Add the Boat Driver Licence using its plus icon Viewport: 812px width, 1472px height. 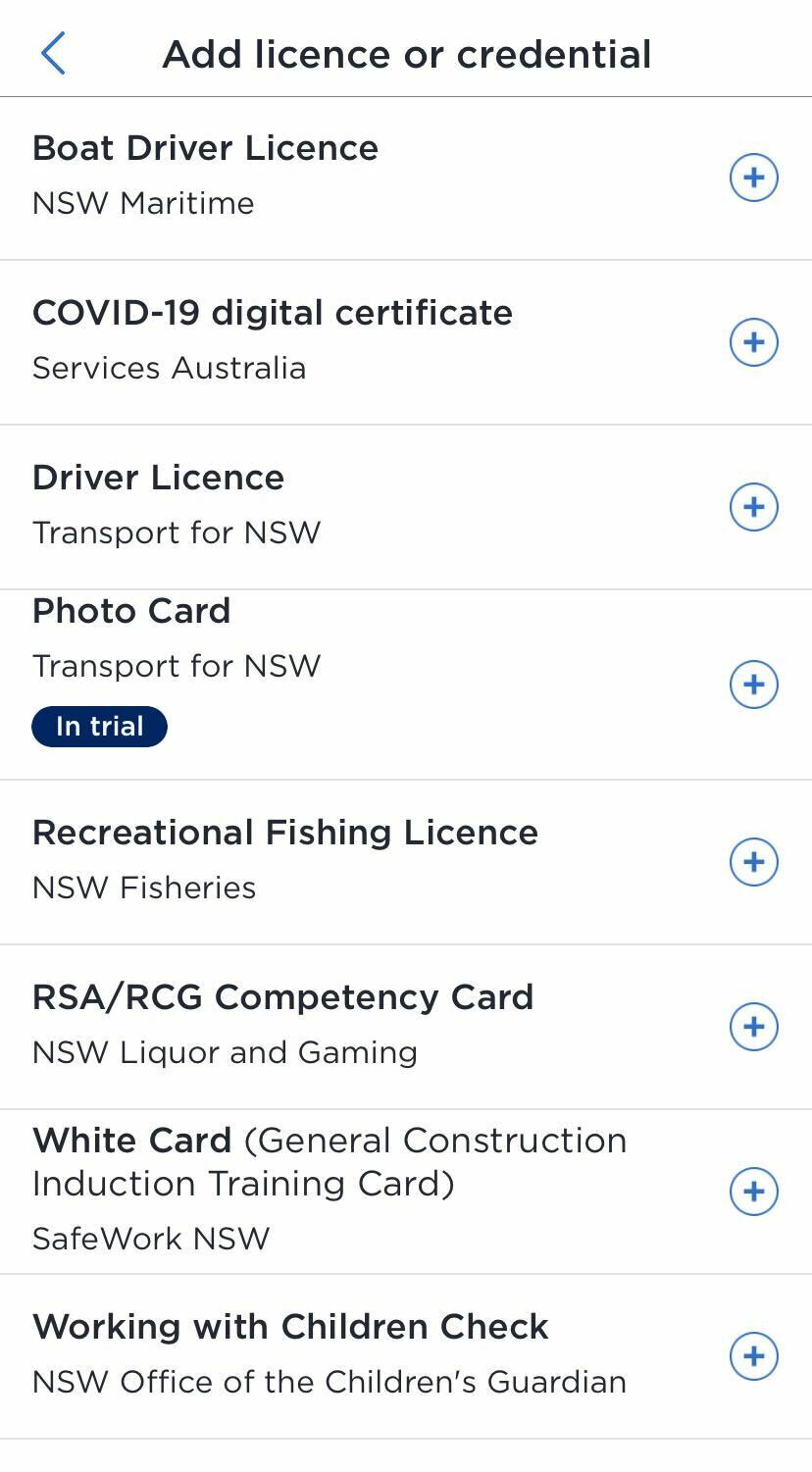[x=753, y=178]
